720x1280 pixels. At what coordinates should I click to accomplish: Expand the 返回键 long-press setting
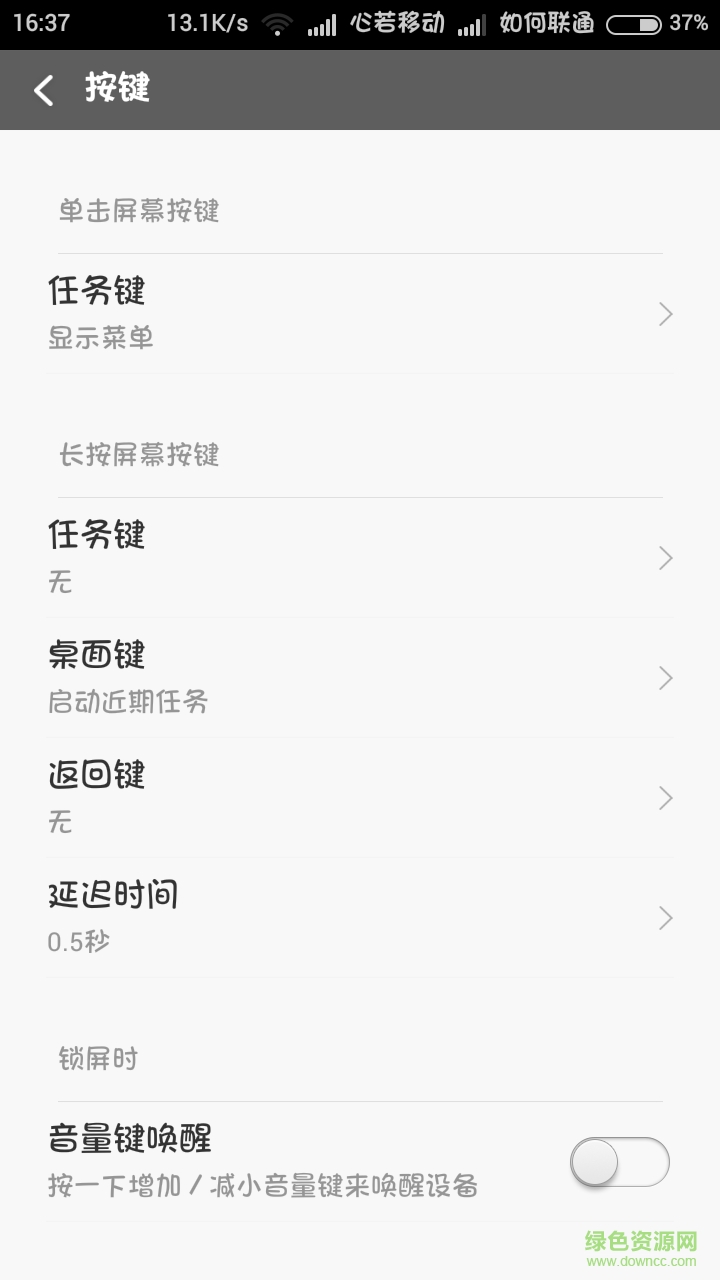coord(360,797)
